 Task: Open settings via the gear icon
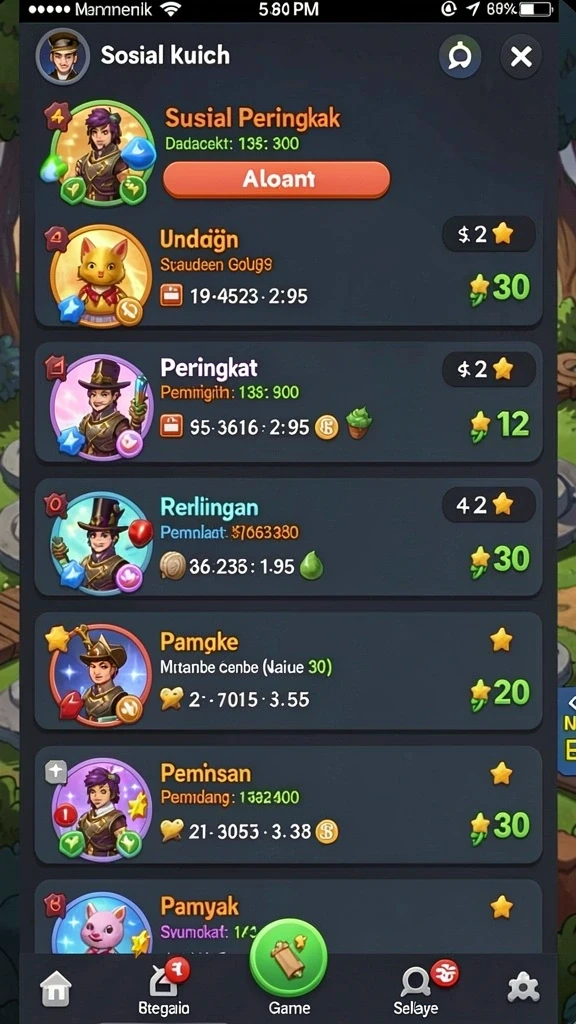[523, 989]
